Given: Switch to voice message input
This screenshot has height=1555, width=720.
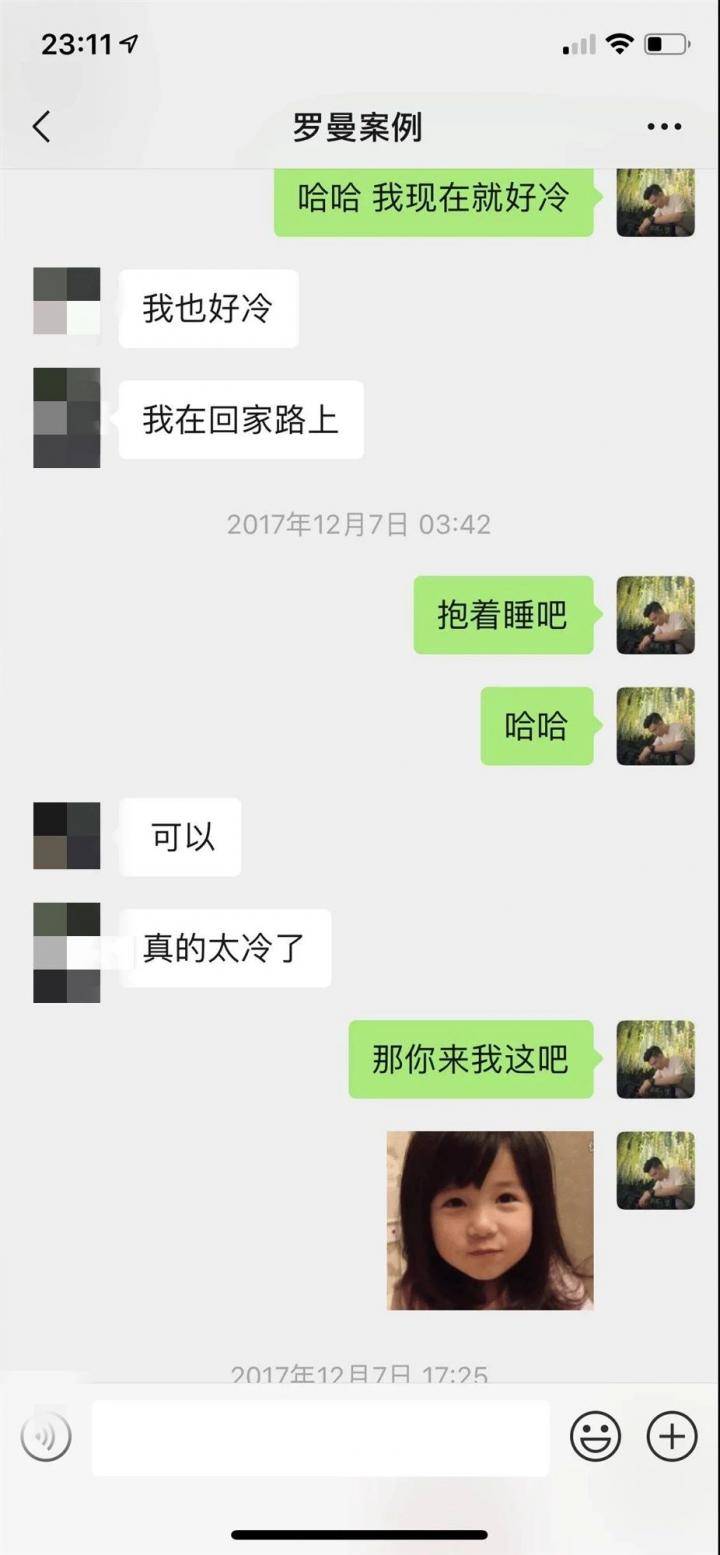Looking at the screenshot, I should 46,1438.
